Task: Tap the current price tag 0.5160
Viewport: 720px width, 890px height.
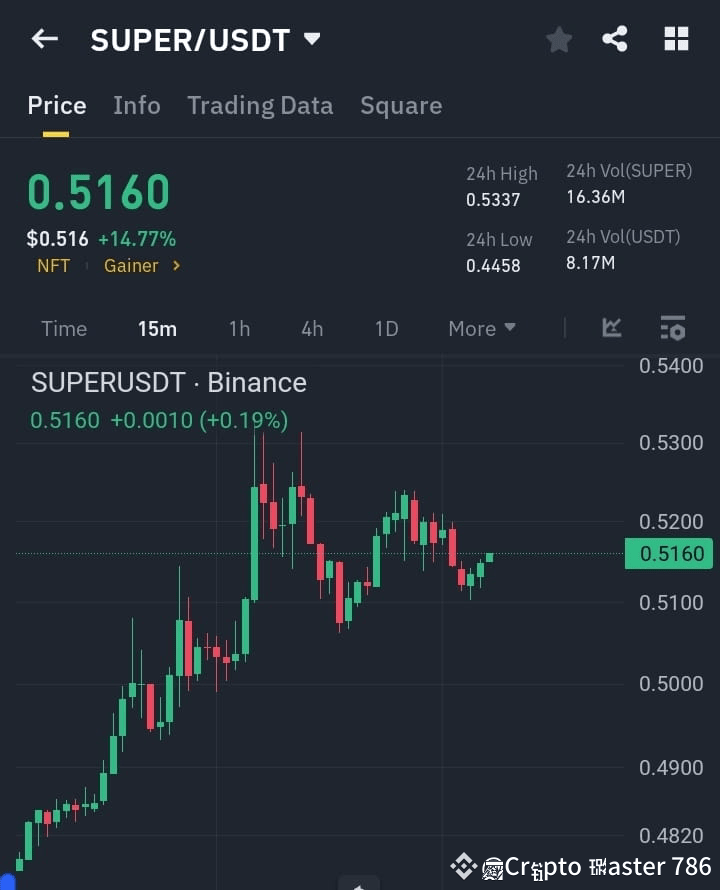Action: (x=669, y=553)
